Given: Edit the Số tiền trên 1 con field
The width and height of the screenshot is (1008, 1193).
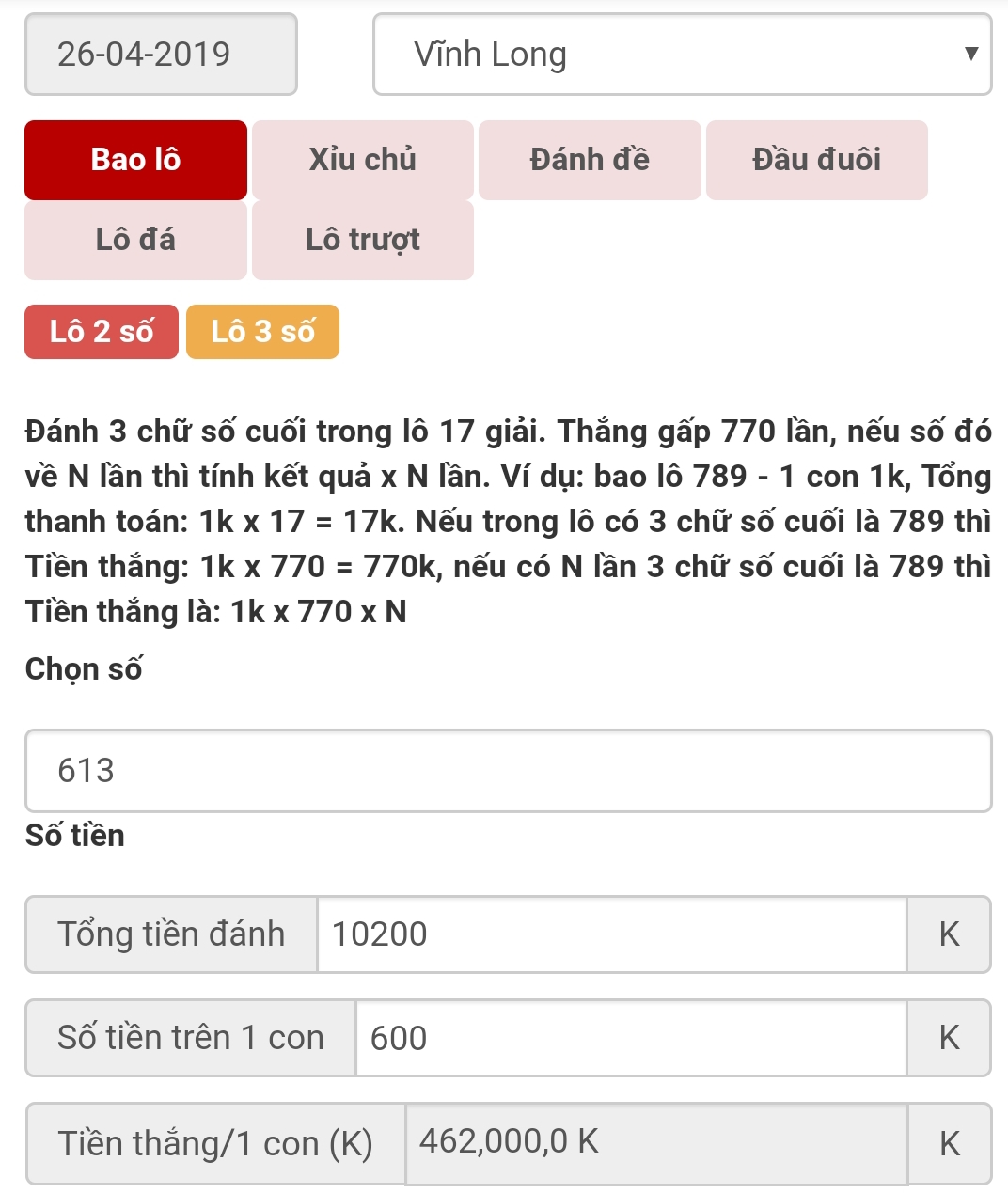Looking at the screenshot, I should click(630, 1038).
